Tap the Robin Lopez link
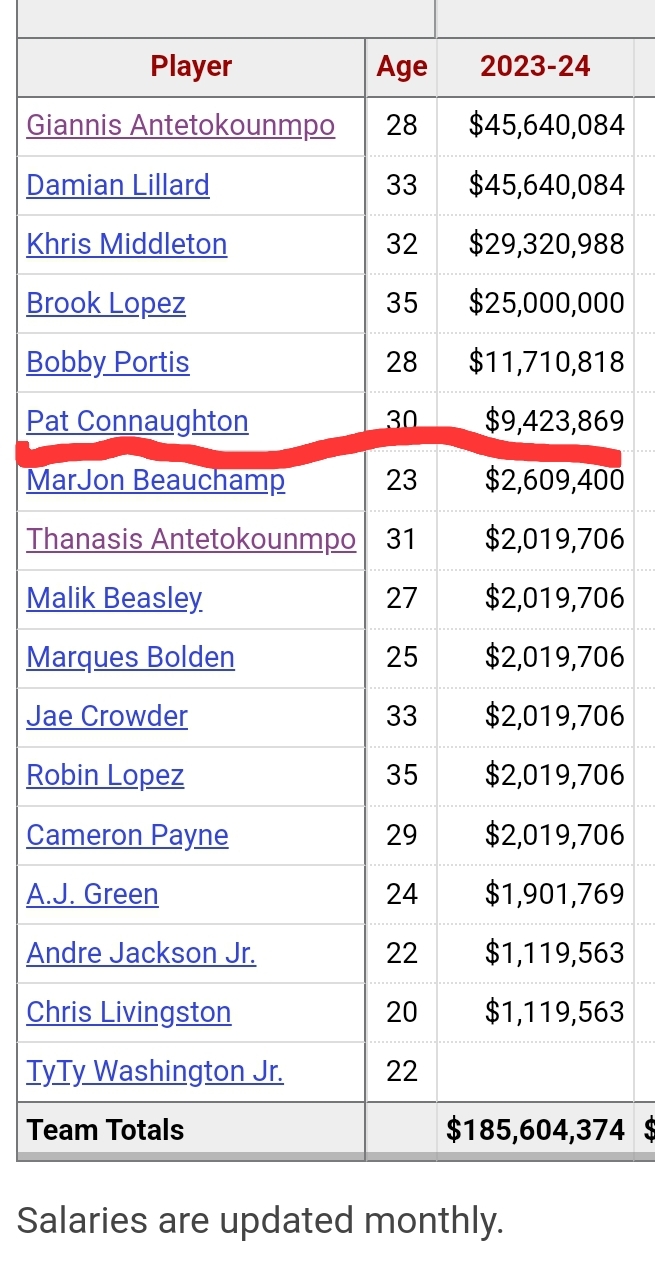The image size is (655, 1278). 106,775
